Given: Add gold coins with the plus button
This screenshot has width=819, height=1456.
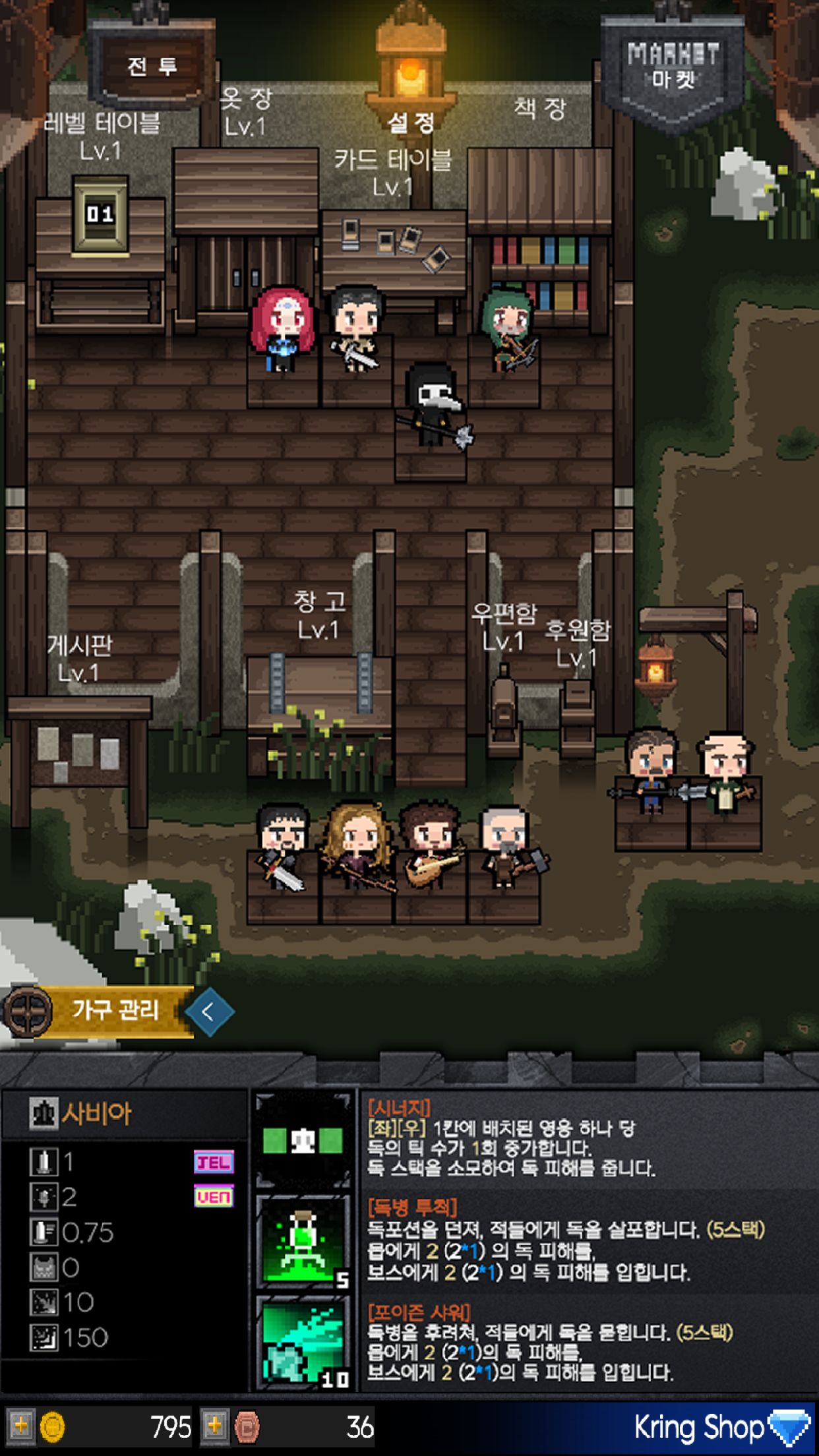Looking at the screenshot, I should click(21, 1427).
